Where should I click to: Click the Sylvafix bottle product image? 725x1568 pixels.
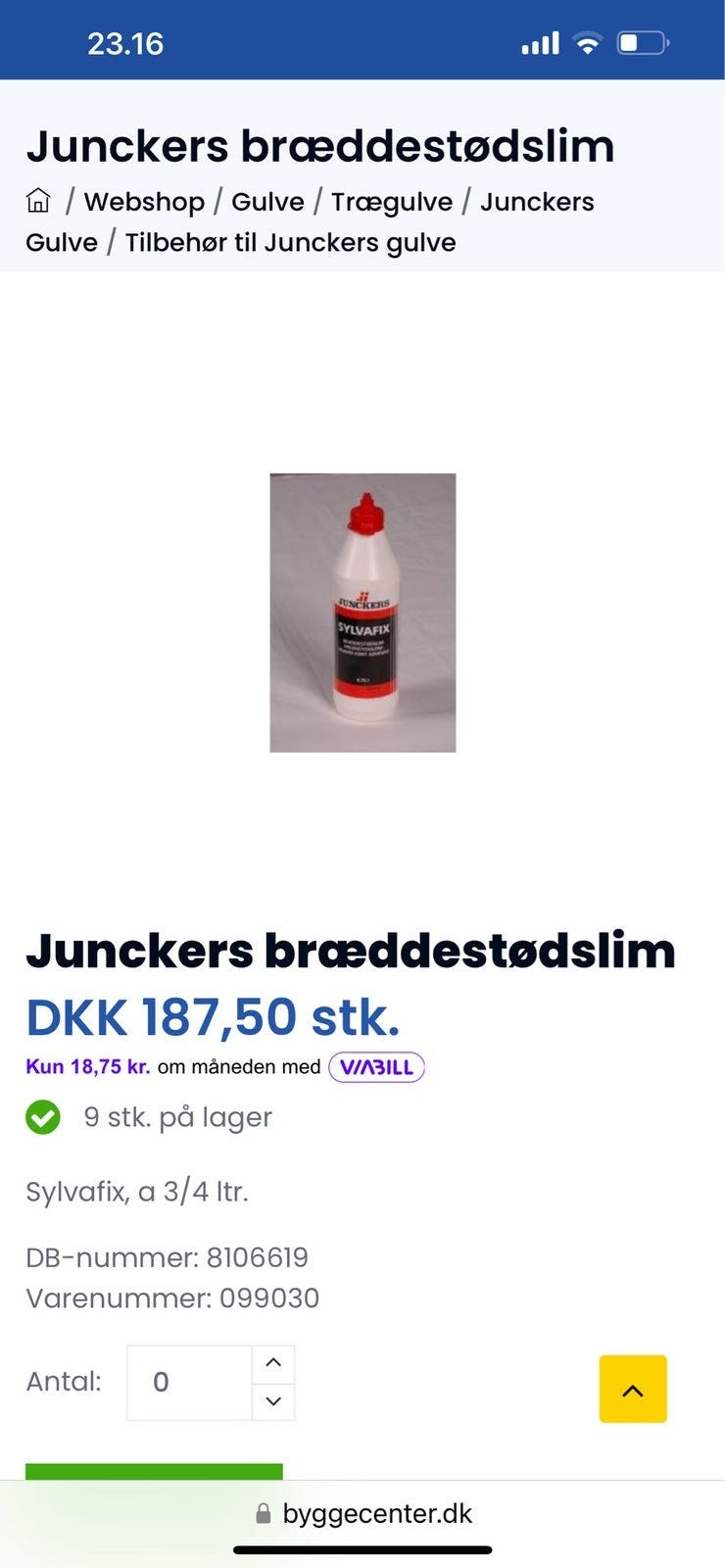[x=362, y=612]
